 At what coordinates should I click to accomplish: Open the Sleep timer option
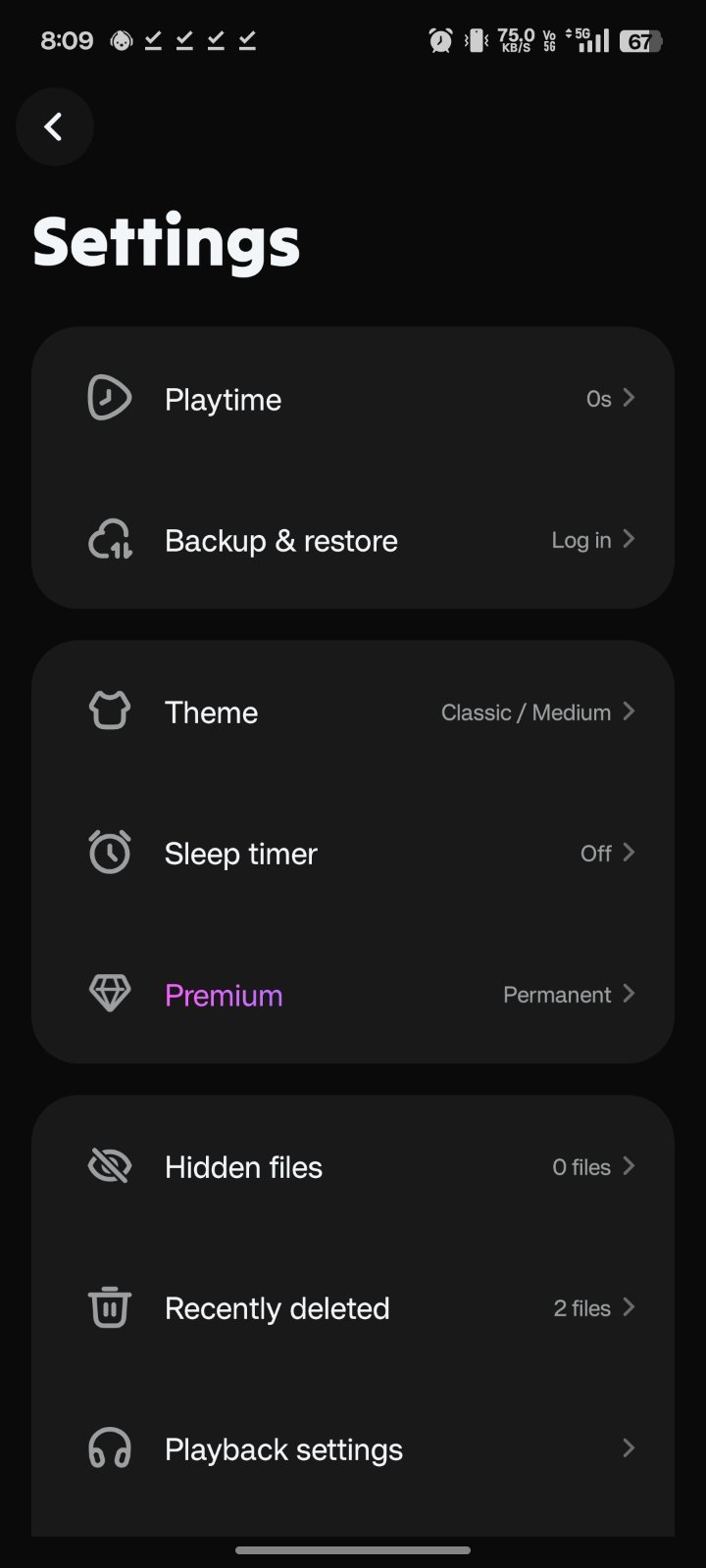click(x=353, y=854)
